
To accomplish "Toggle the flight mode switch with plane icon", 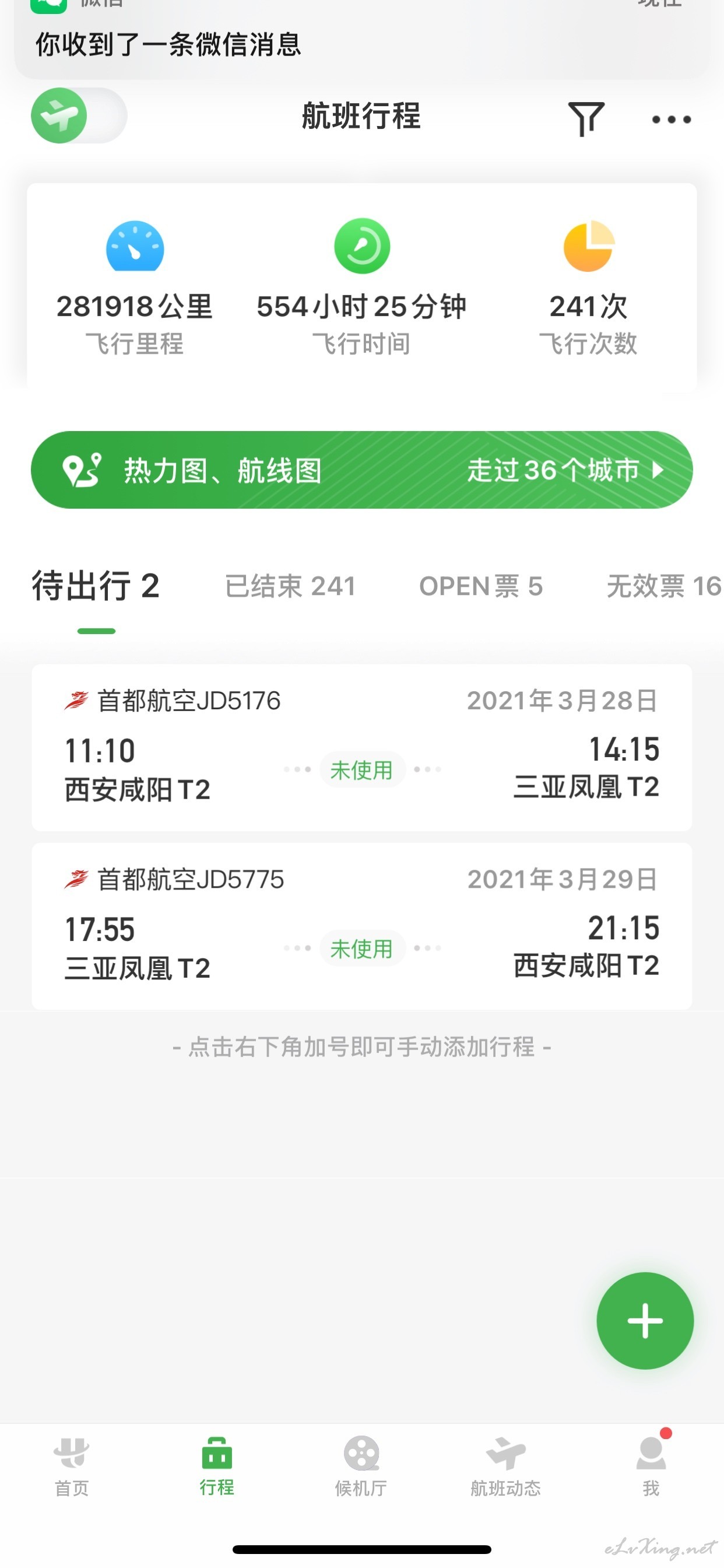I will click(79, 116).
